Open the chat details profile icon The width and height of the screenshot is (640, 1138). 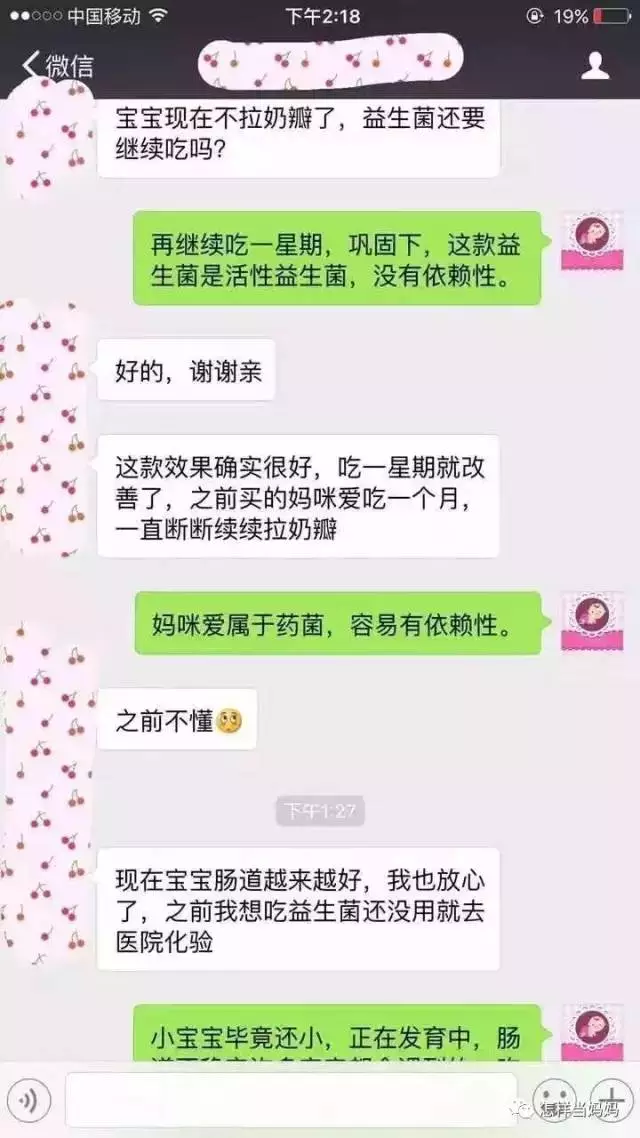coord(596,66)
